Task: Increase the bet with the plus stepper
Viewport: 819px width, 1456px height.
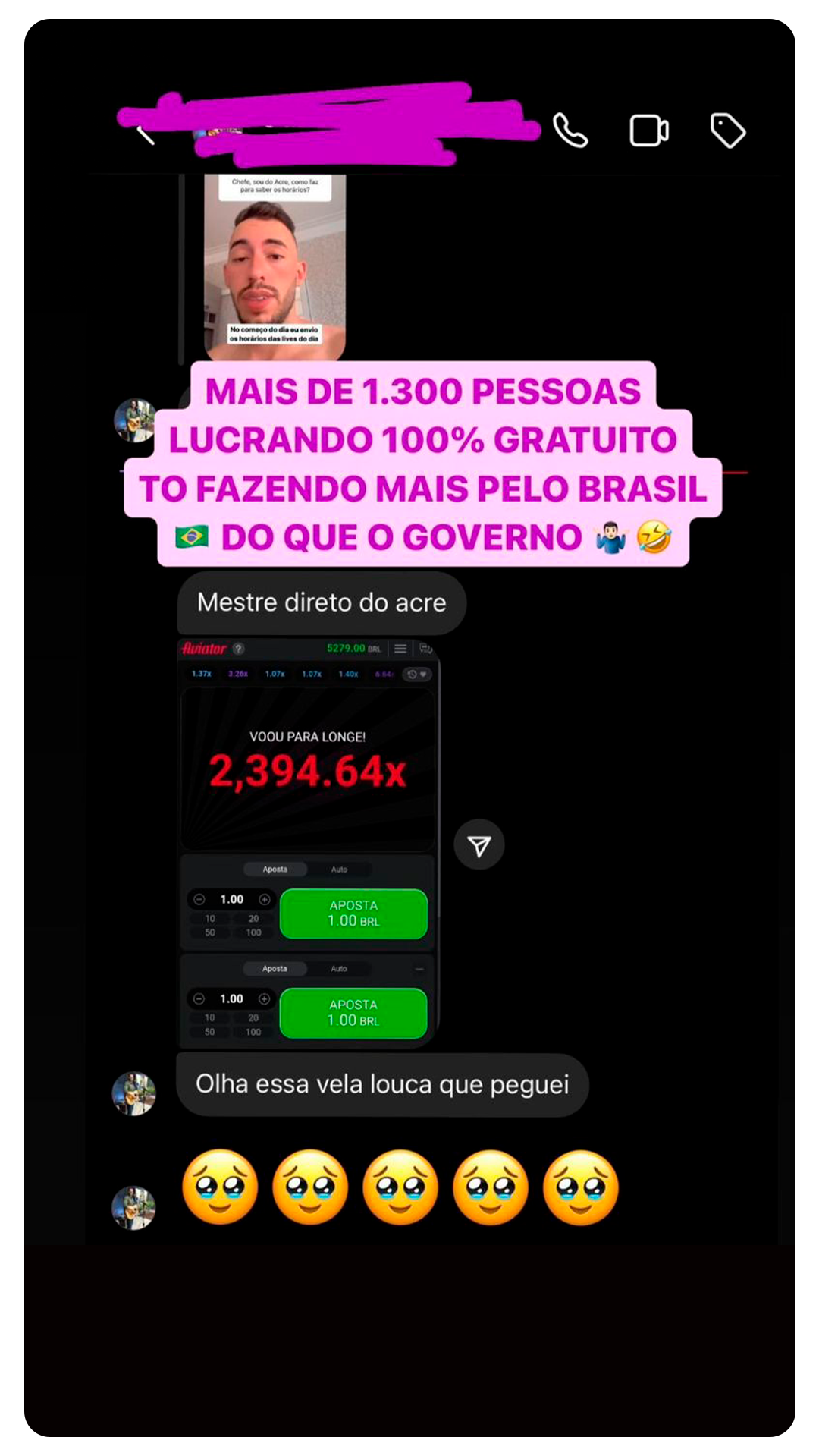Action: pyautogui.click(x=264, y=899)
